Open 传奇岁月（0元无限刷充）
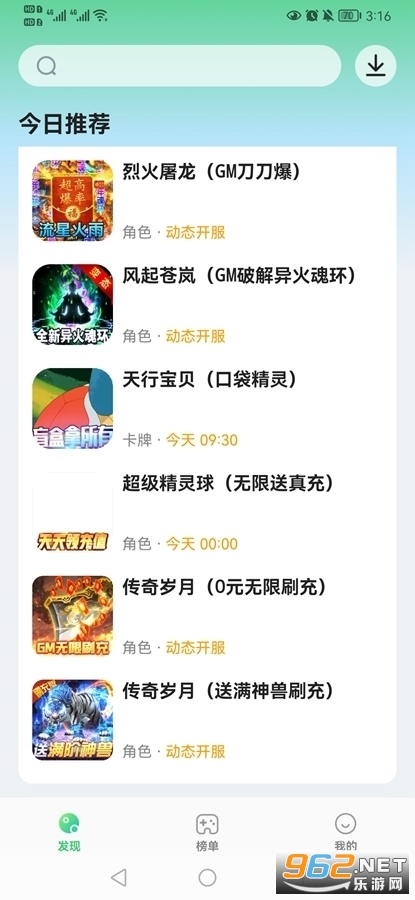 point(207,616)
